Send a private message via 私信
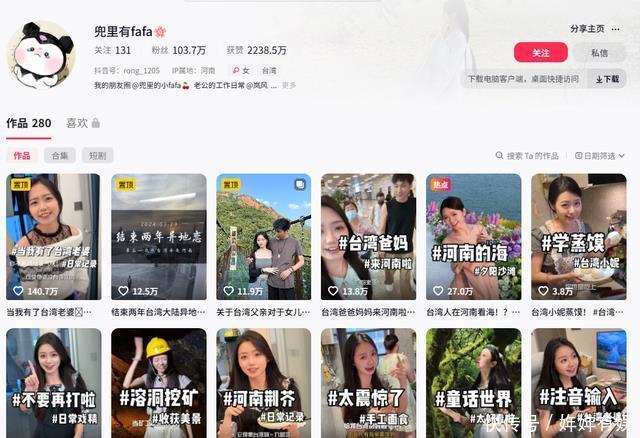Viewport: 640px width, 438px height. tap(599, 53)
